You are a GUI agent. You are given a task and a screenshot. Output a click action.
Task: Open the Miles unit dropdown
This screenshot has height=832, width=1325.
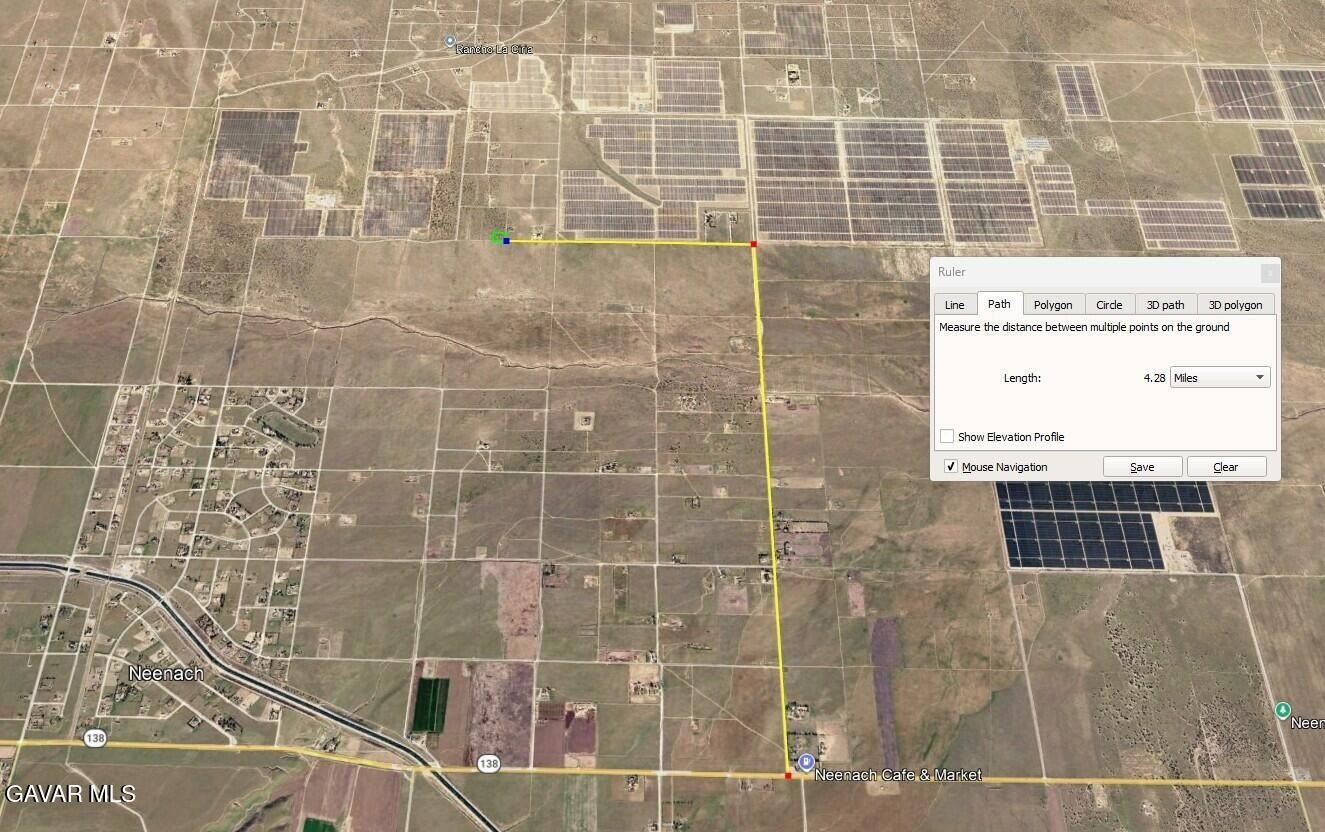pyautogui.click(x=1220, y=378)
